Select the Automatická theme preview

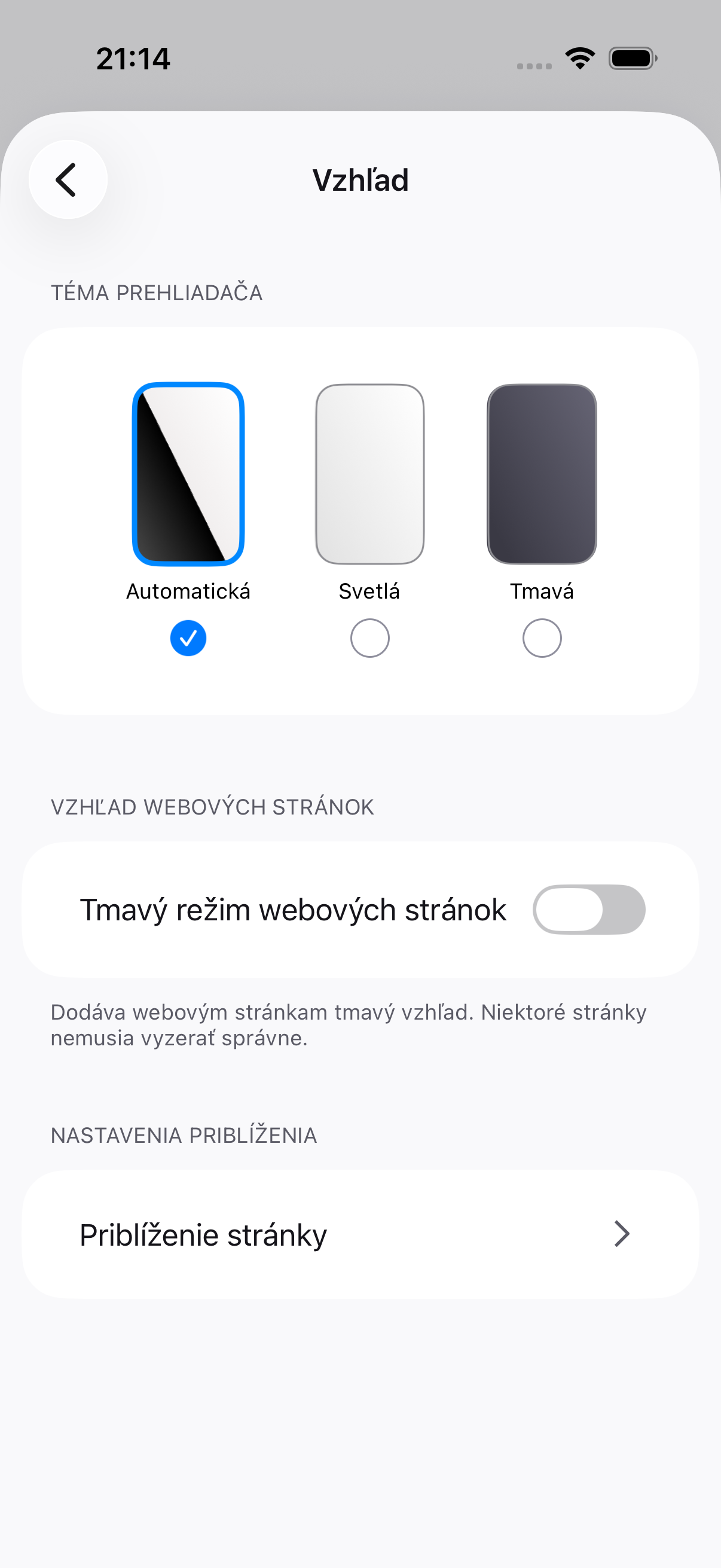[x=188, y=474]
